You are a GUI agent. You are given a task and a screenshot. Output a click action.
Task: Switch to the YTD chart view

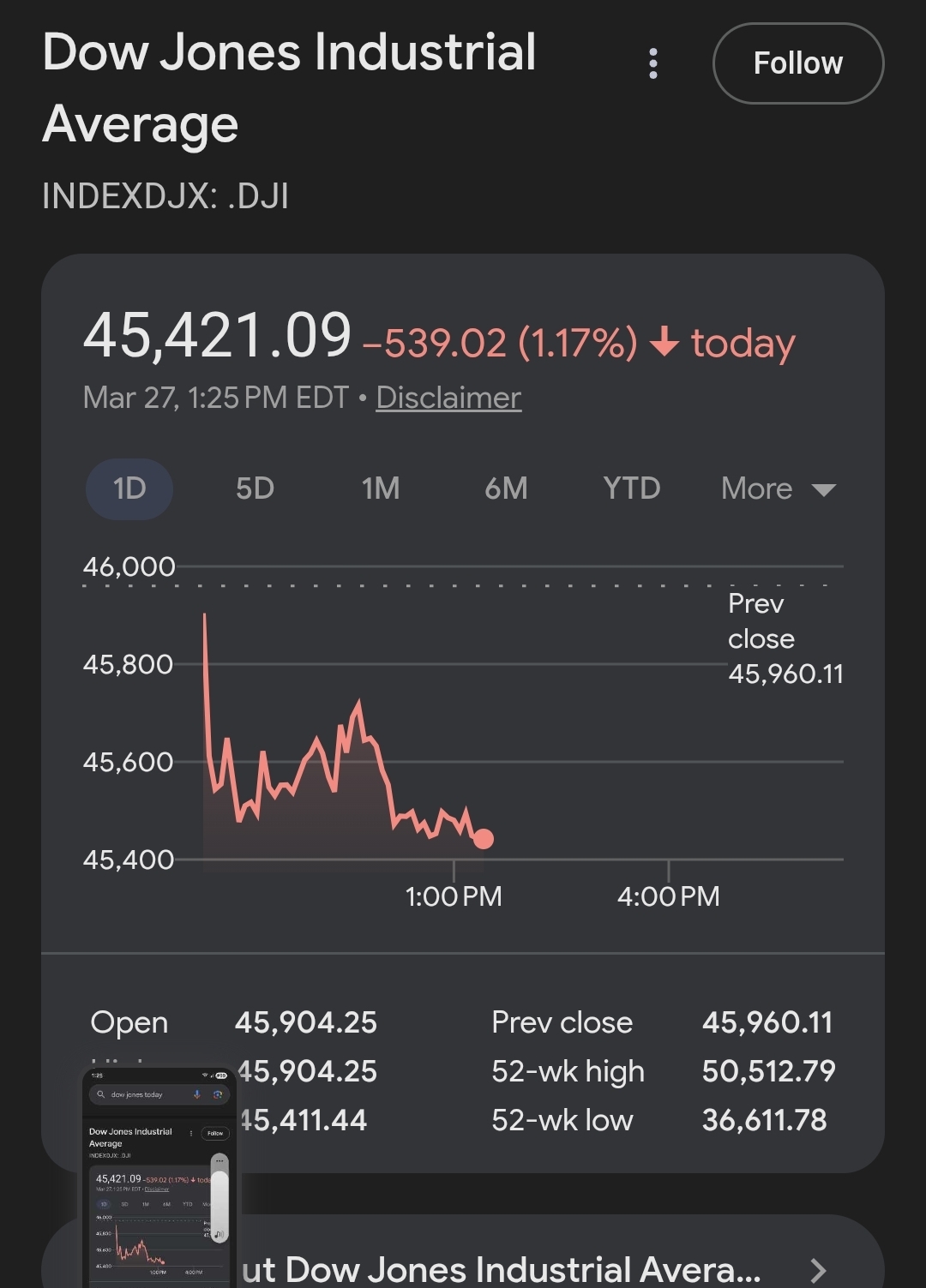[632, 488]
